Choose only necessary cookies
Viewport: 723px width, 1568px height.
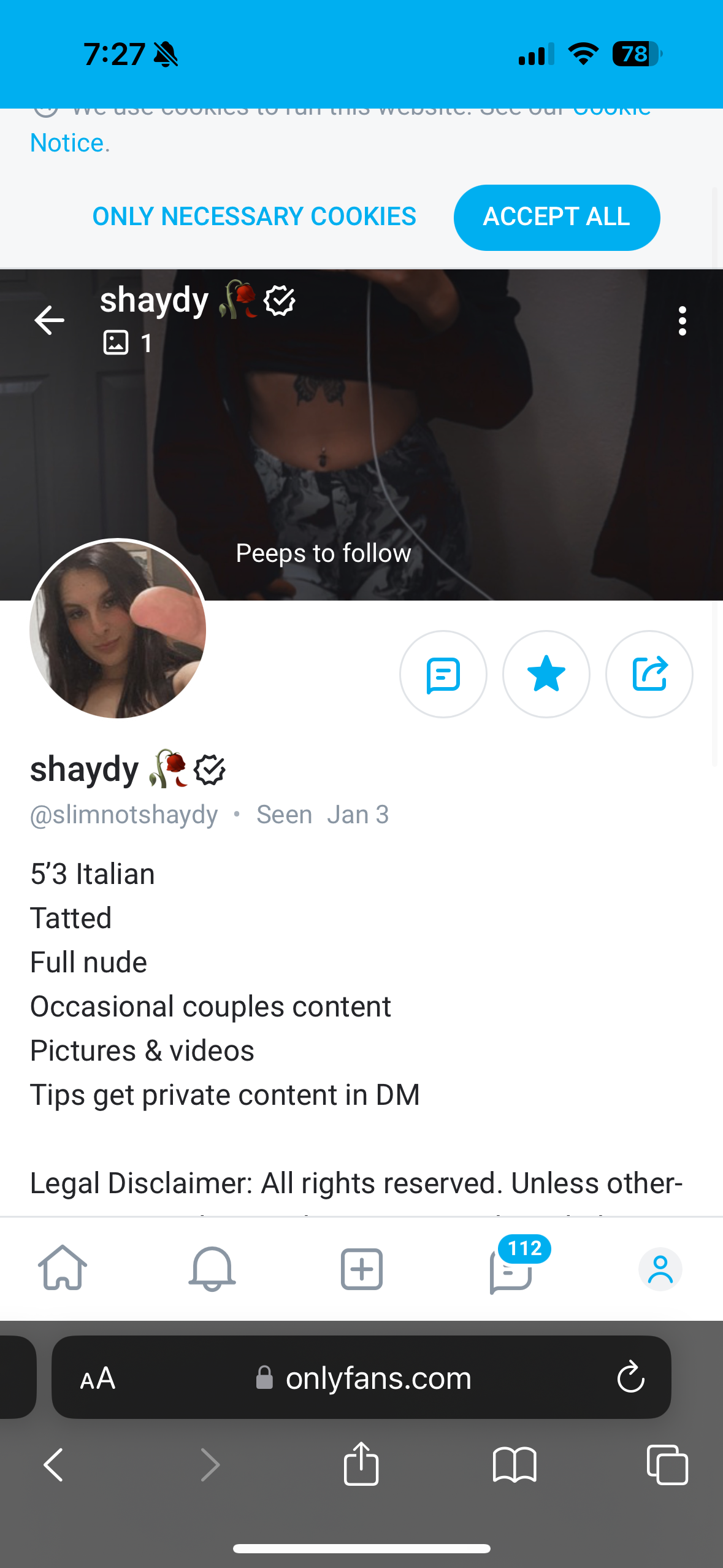(254, 217)
